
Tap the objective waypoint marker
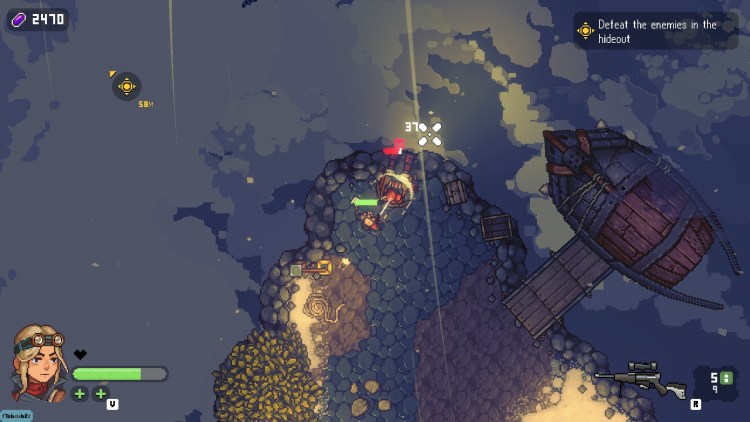[x=126, y=86]
